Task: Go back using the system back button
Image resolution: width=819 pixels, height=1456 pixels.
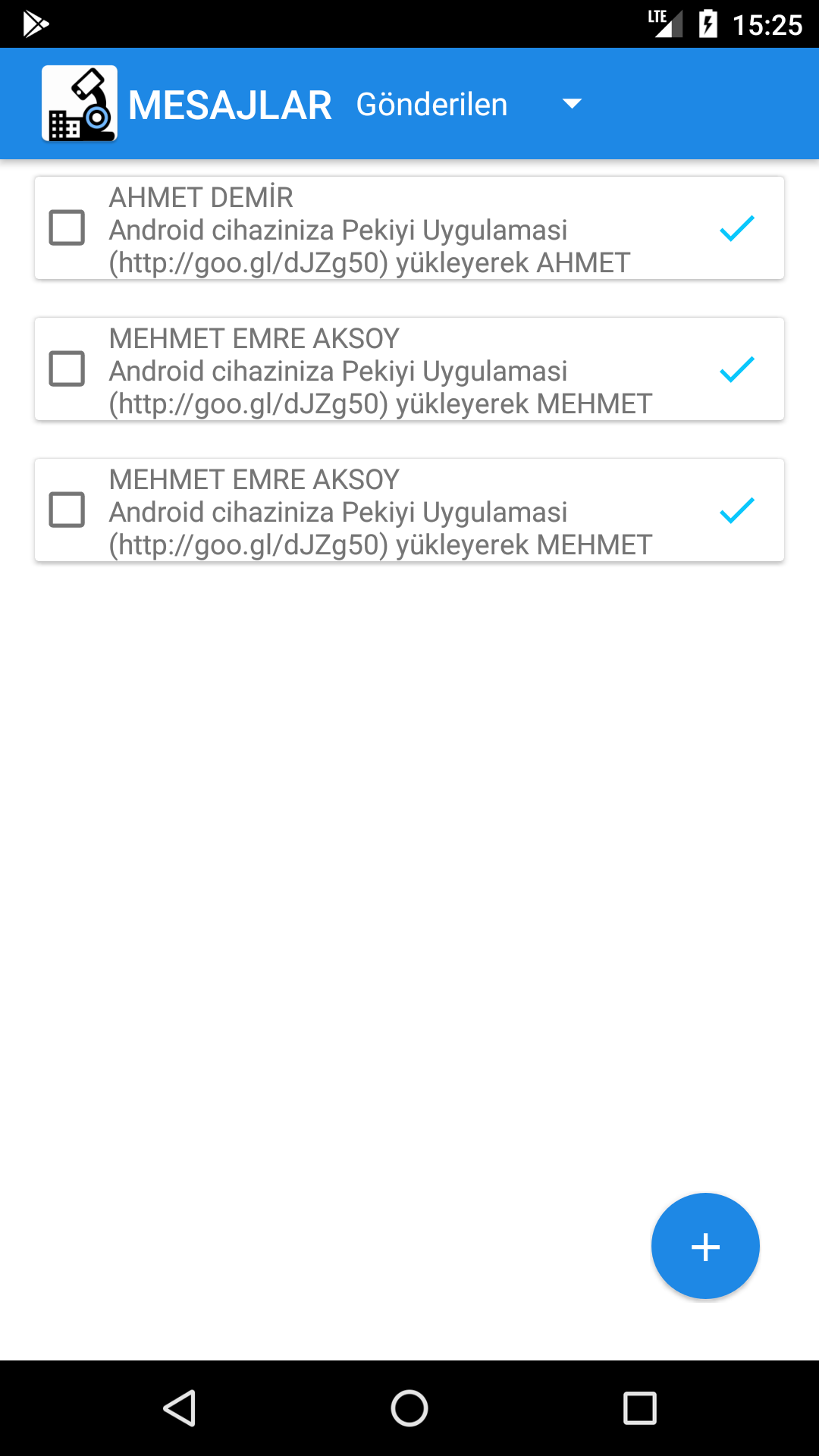Action: pos(180,1408)
